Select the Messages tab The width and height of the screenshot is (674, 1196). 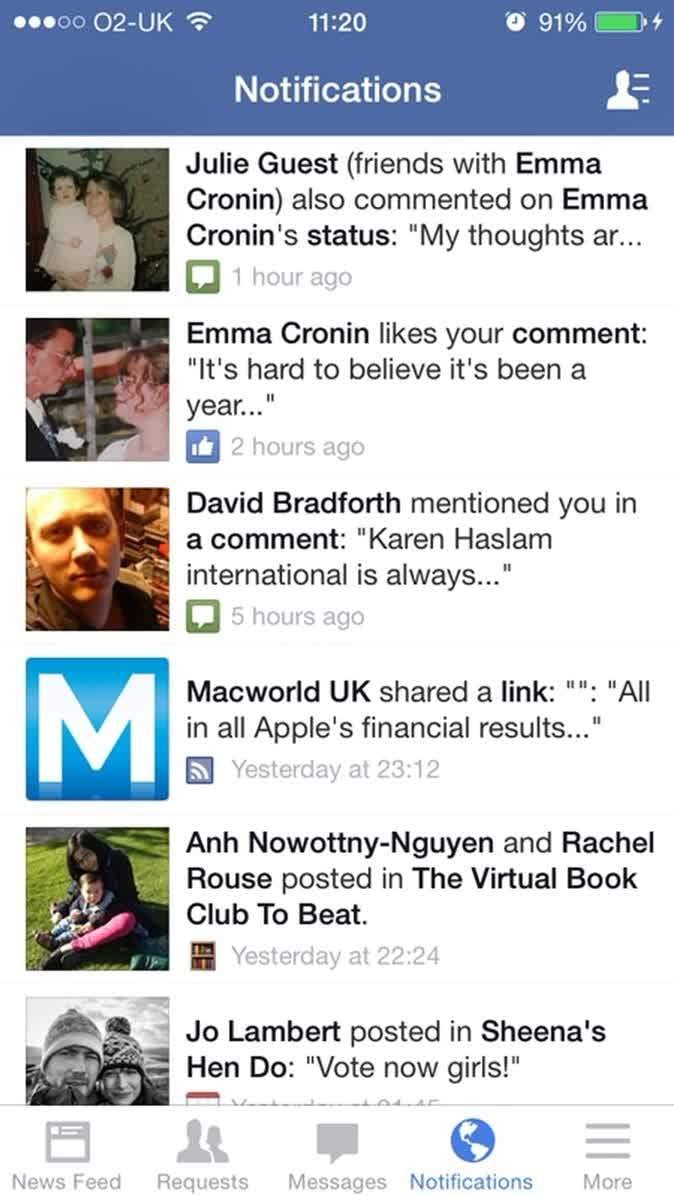(337, 1156)
